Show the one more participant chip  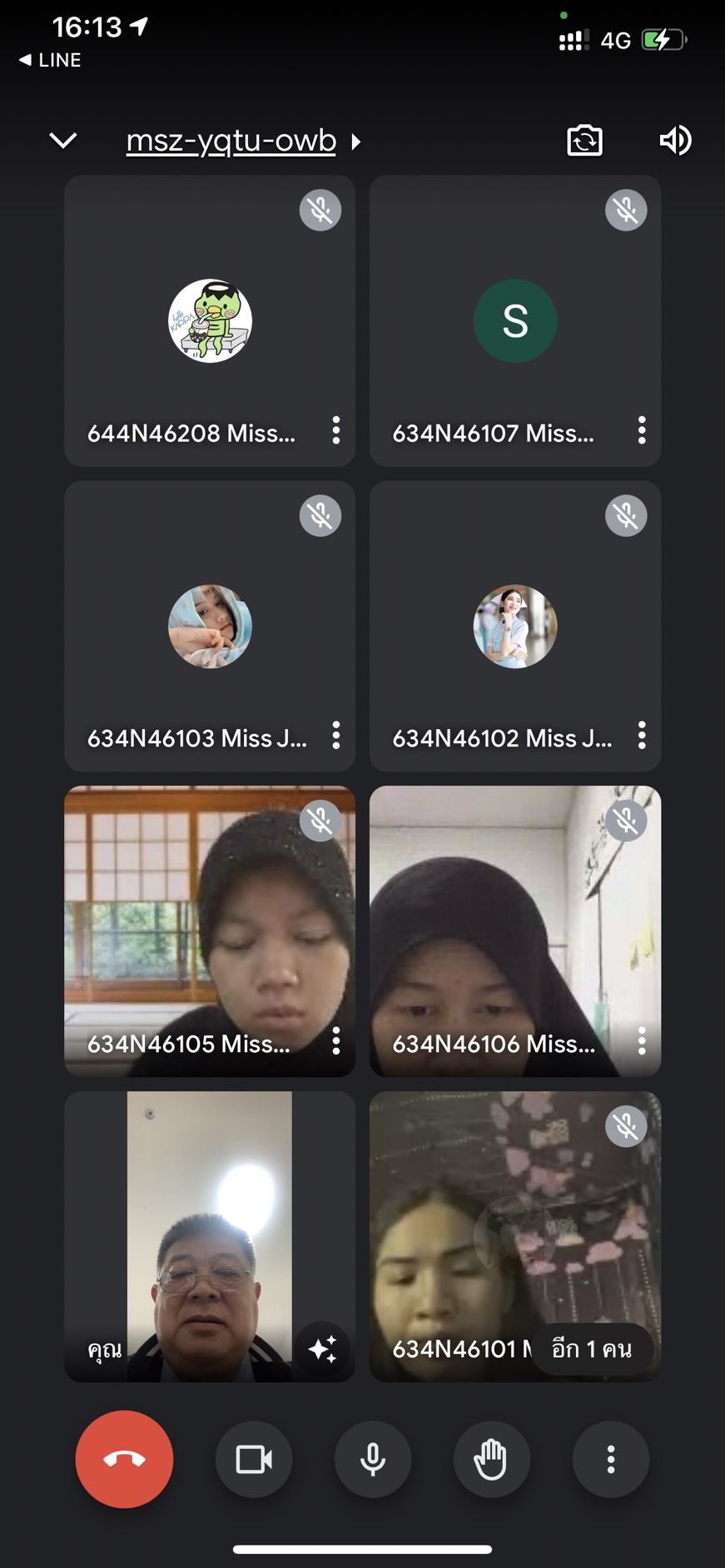tap(592, 1348)
